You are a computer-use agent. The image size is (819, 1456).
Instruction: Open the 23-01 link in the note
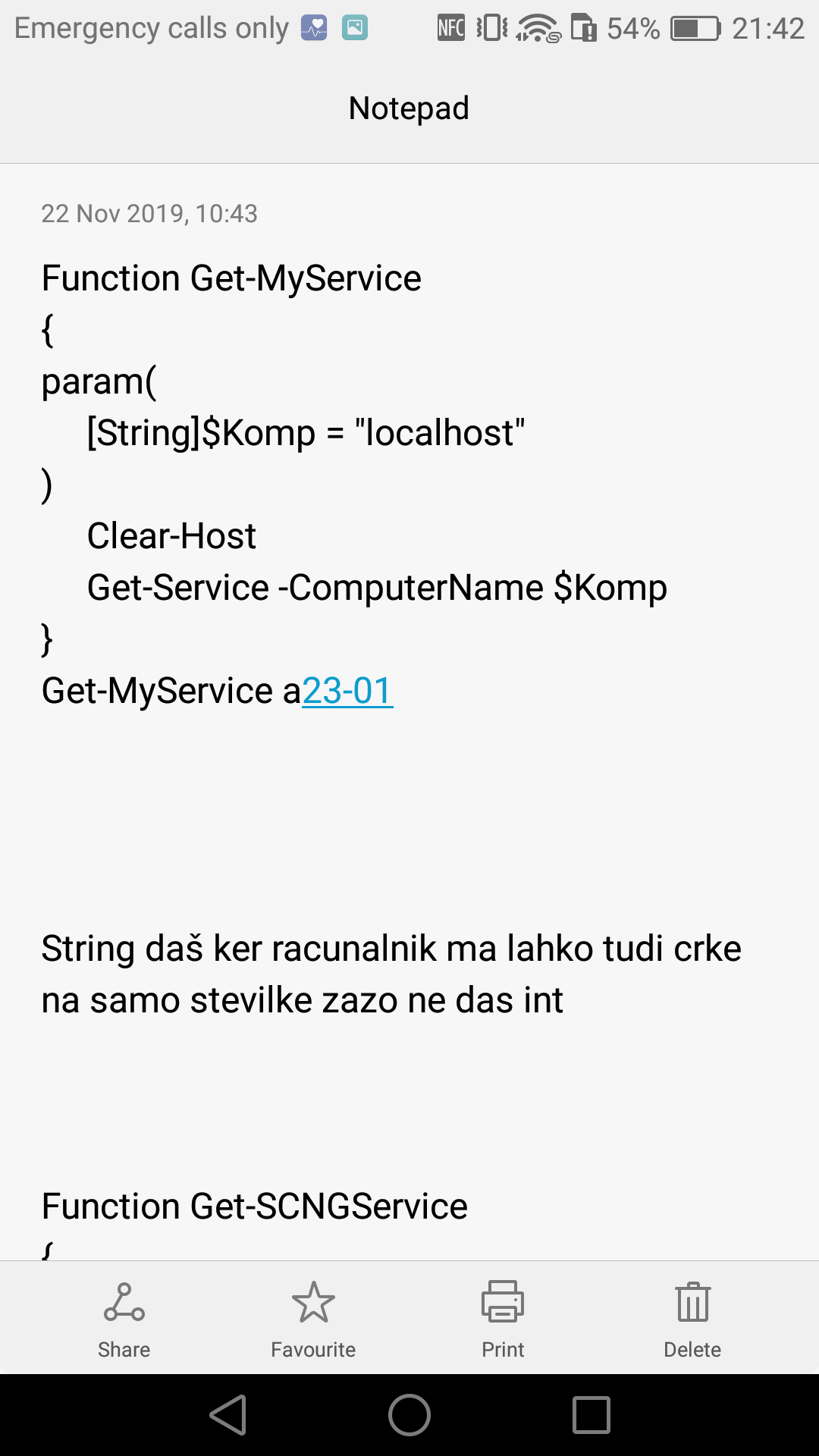pyautogui.click(x=347, y=691)
